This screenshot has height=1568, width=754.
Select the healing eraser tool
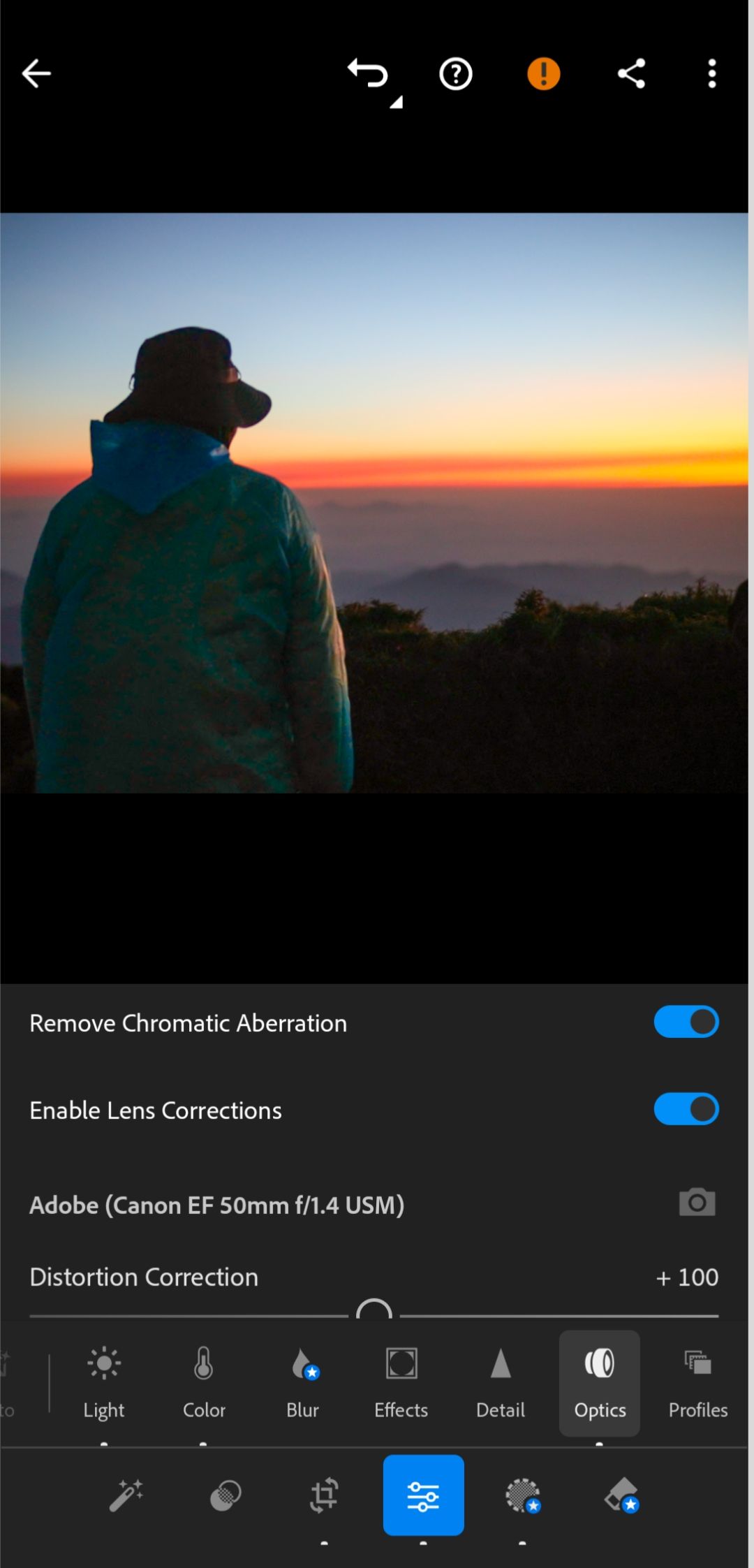click(621, 1495)
